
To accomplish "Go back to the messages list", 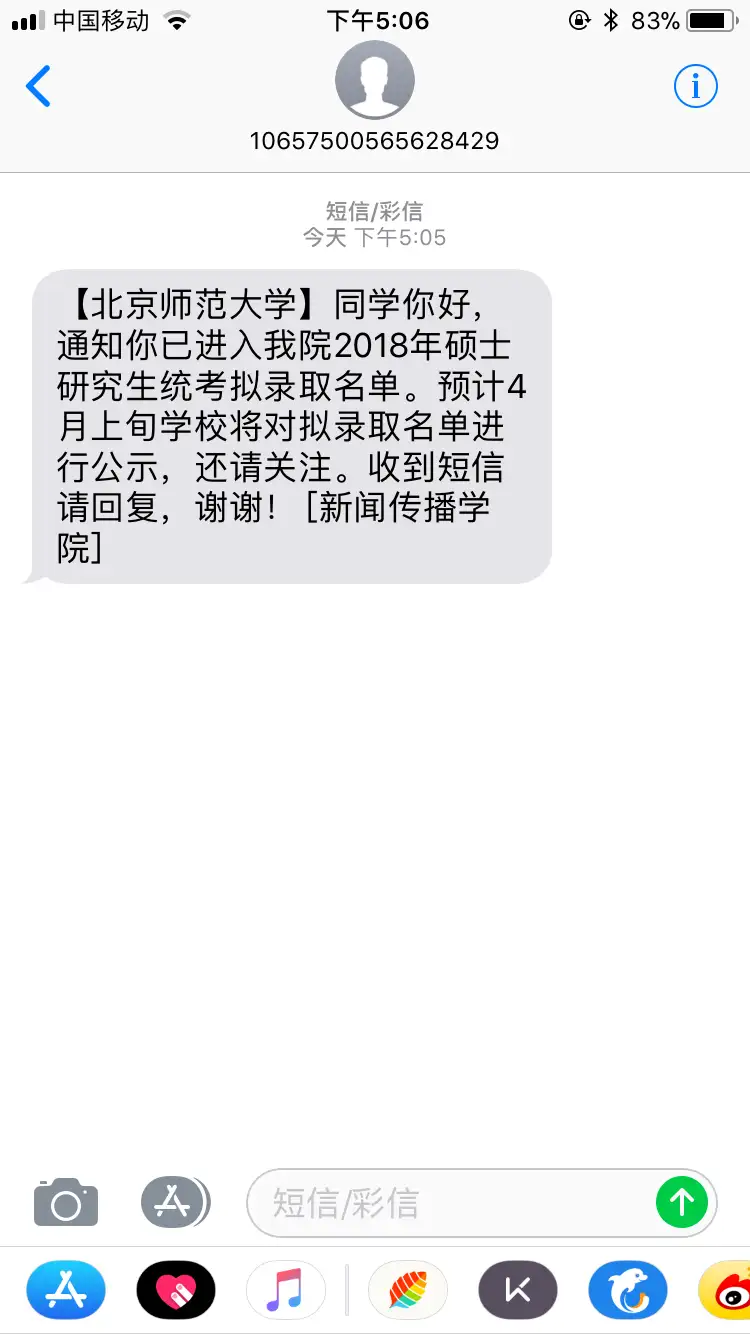I will click(x=38, y=87).
